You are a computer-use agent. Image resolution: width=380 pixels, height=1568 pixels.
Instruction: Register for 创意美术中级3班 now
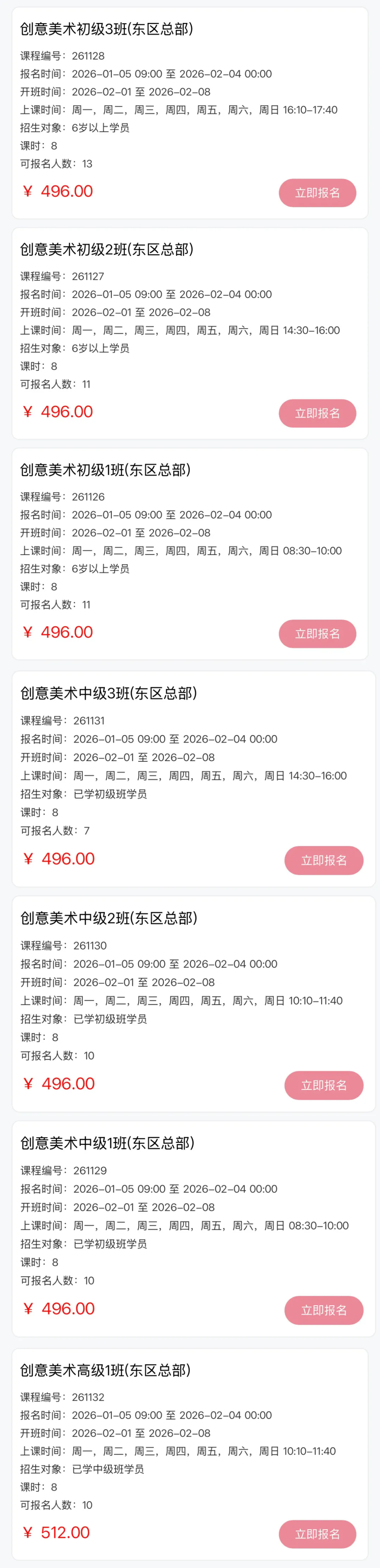(x=323, y=860)
